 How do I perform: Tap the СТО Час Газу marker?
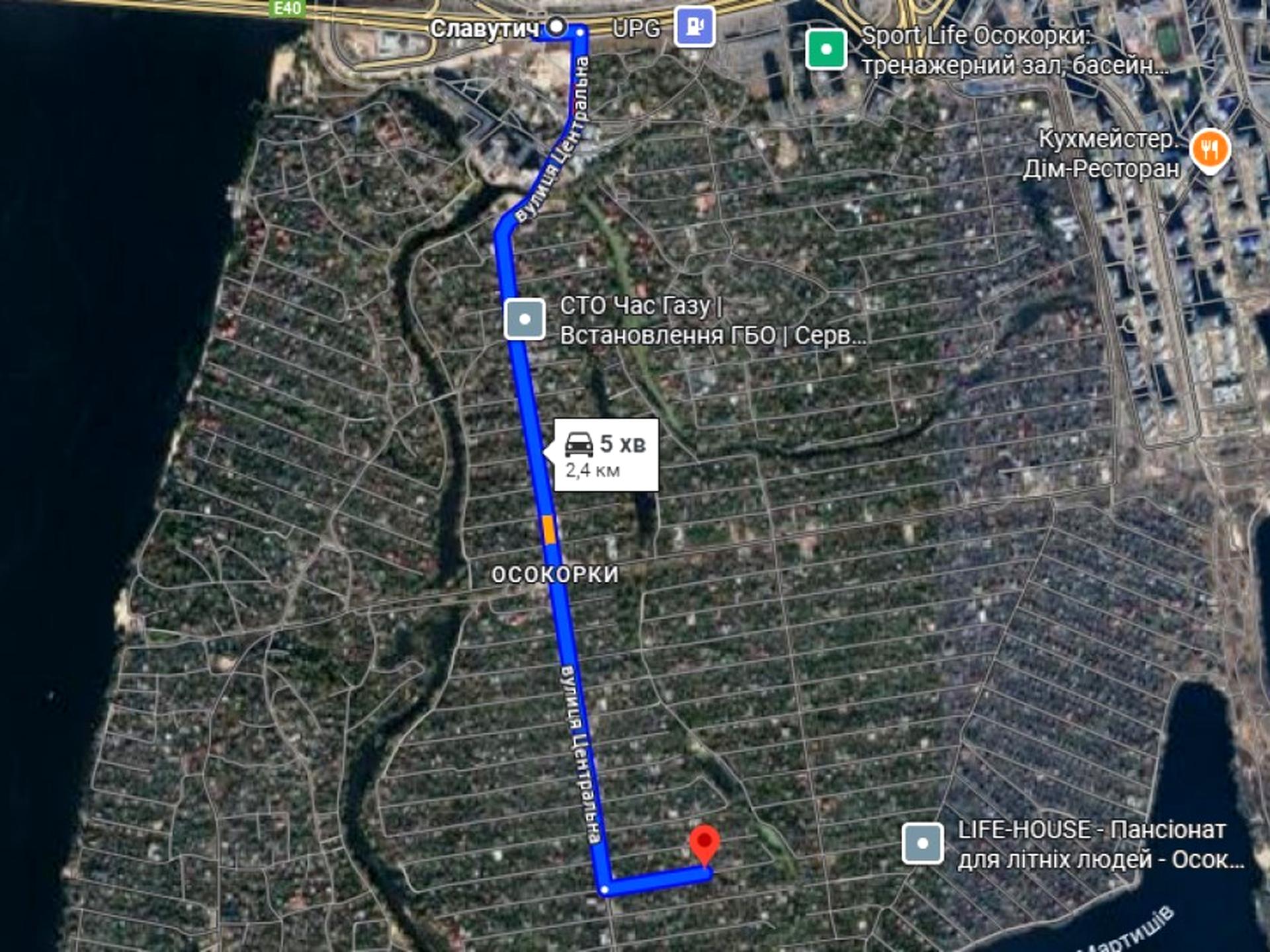click(525, 319)
